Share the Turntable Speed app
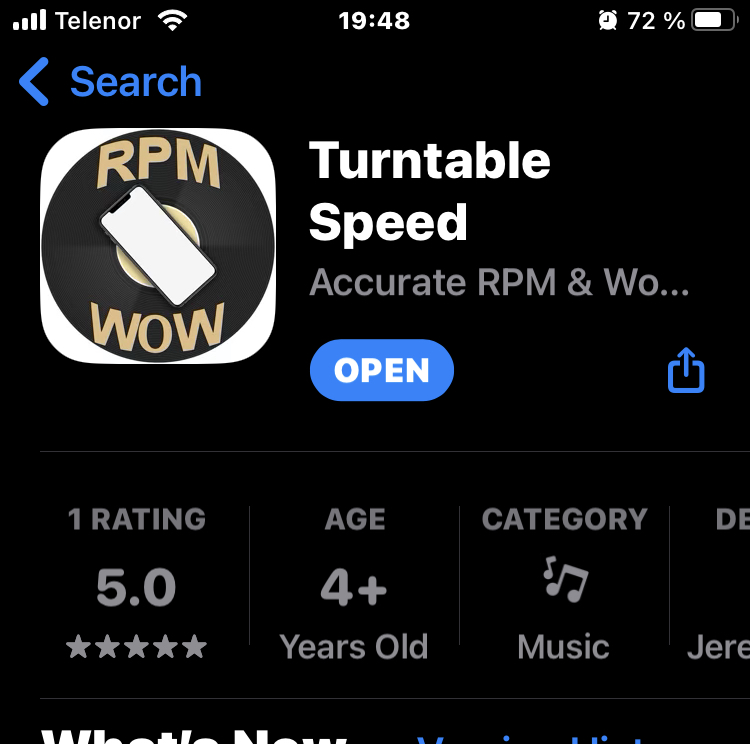This screenshot has width=750, height=744. click(x=686, y=370)
